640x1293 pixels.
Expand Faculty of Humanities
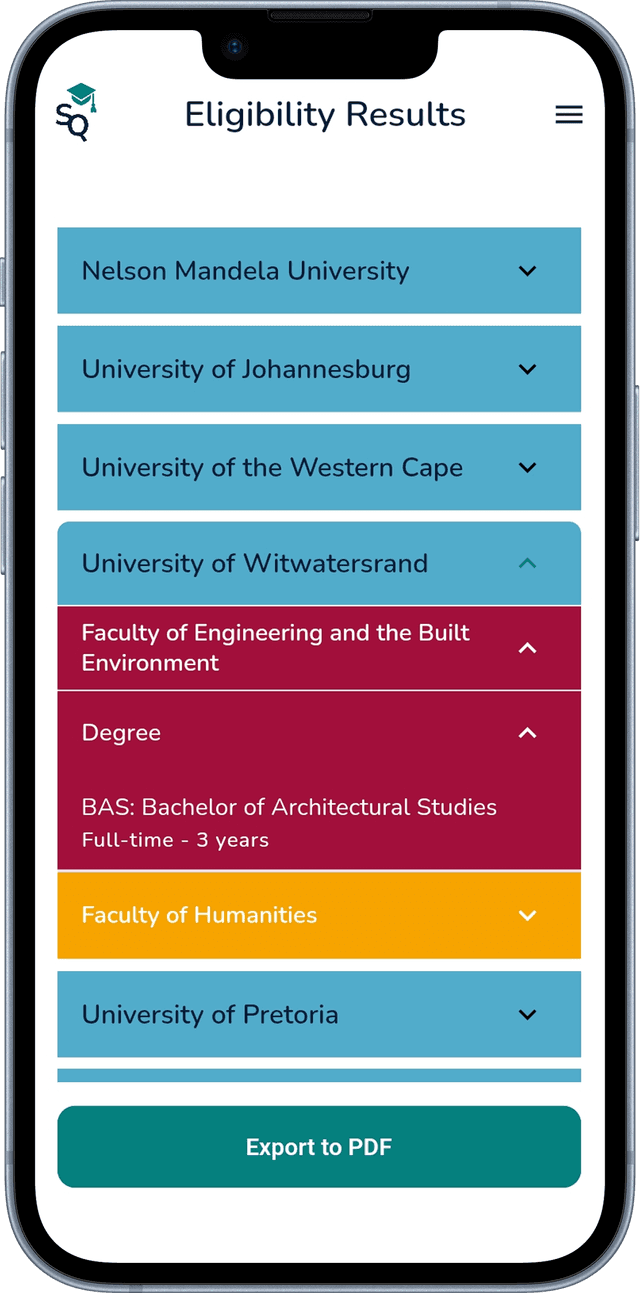click(527, 915)
